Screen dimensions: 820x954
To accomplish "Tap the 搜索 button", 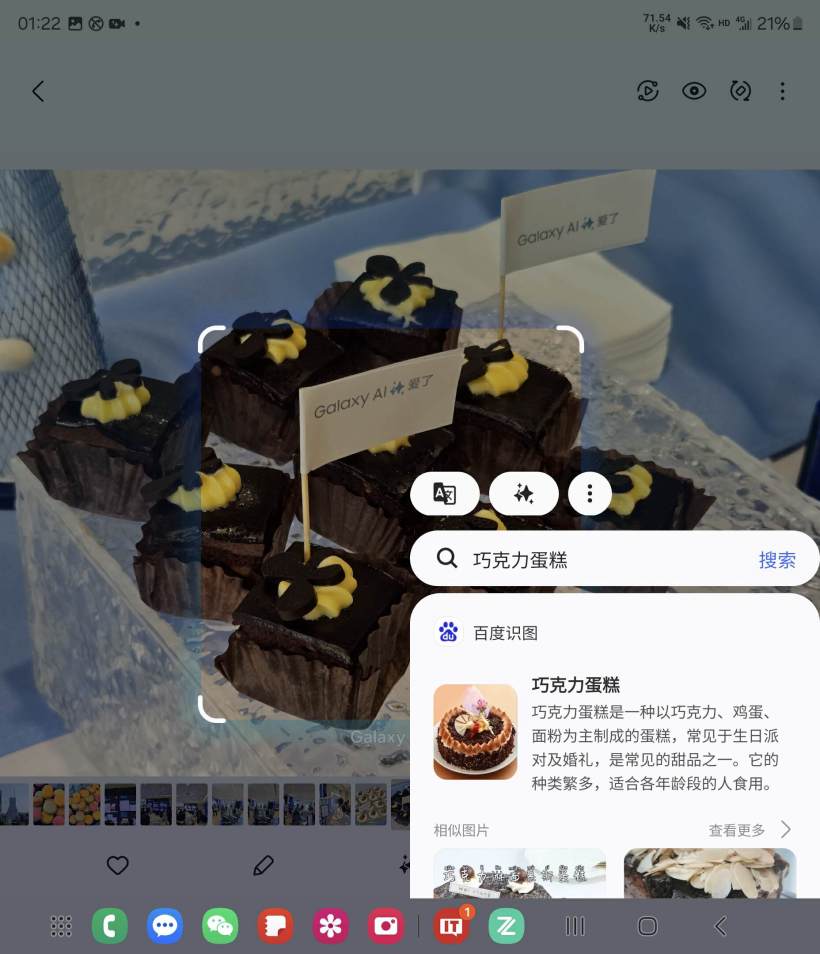I will [777, 560].
